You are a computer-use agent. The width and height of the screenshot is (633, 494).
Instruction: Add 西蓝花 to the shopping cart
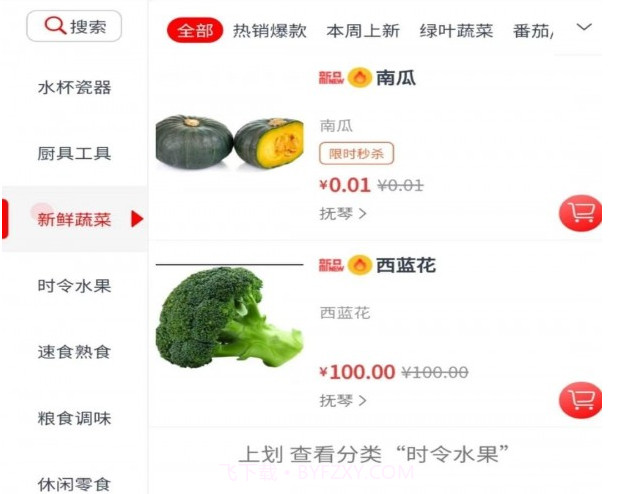pyautogui.click(x=580, y=400)
